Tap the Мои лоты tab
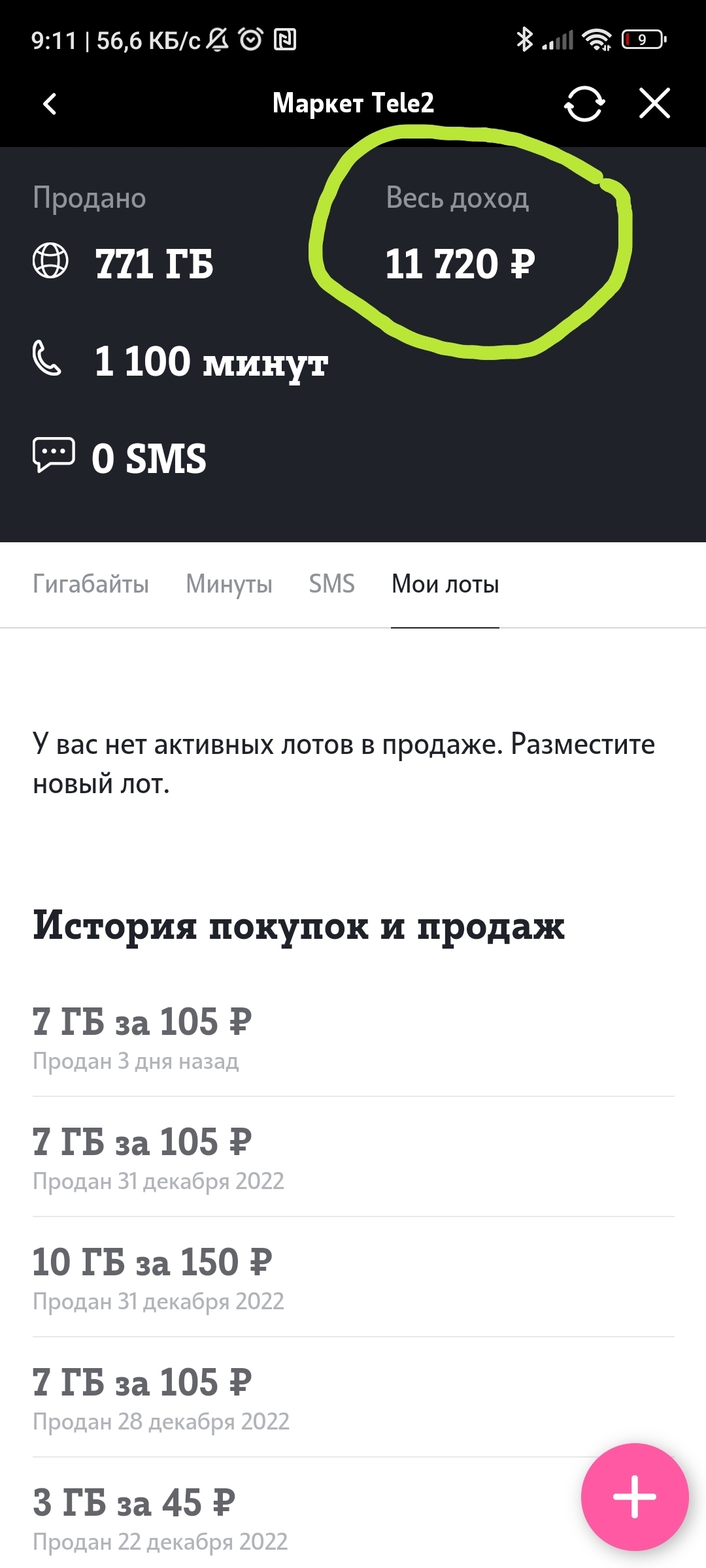The width and height of the screenshot is (706, 1568). click(x=445, y=584)
